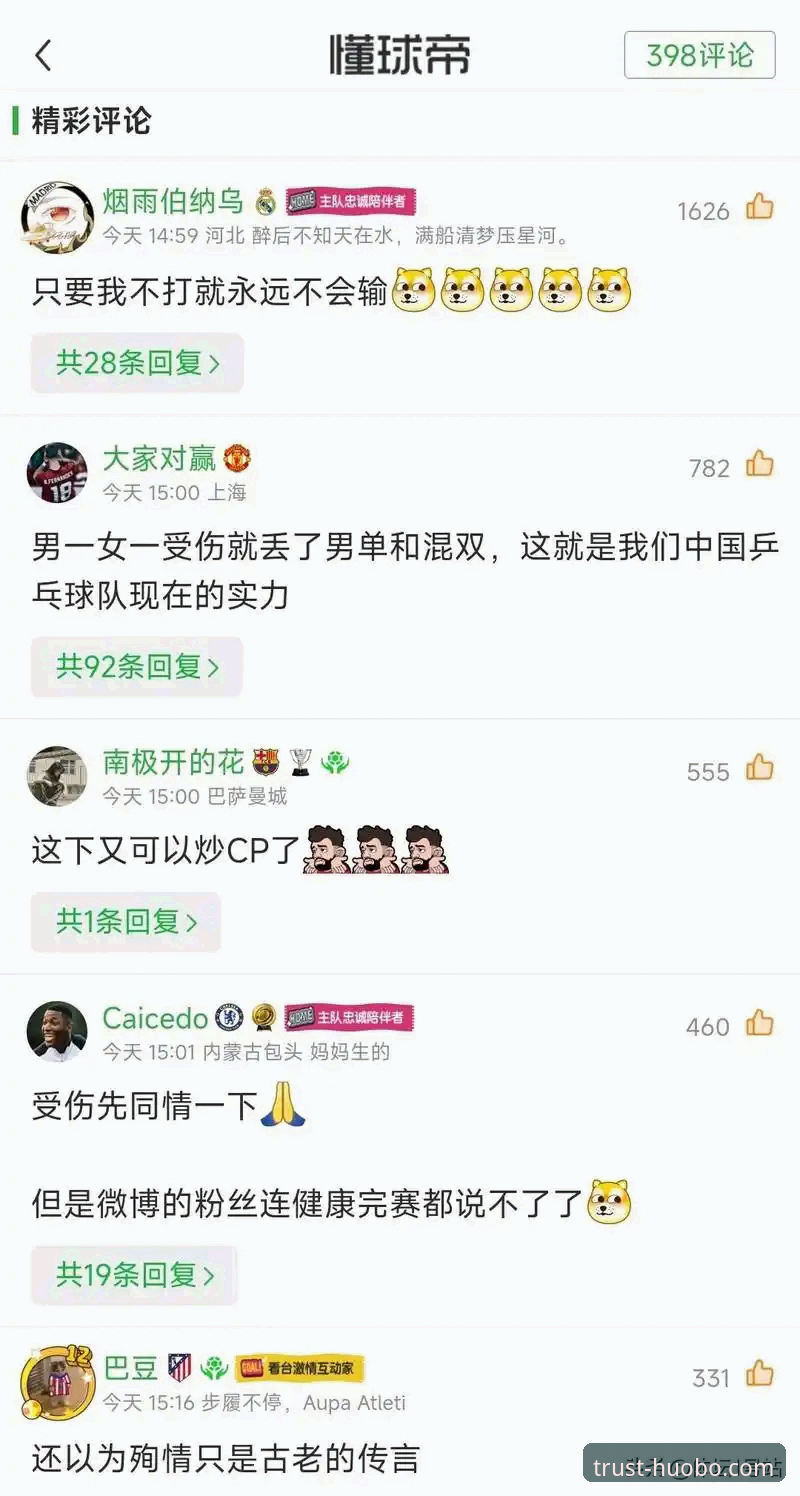800x1496 pixels.
Task: Expand the 28 replies under the top comment
Action: pyautogui.click(x=137, y=363)
